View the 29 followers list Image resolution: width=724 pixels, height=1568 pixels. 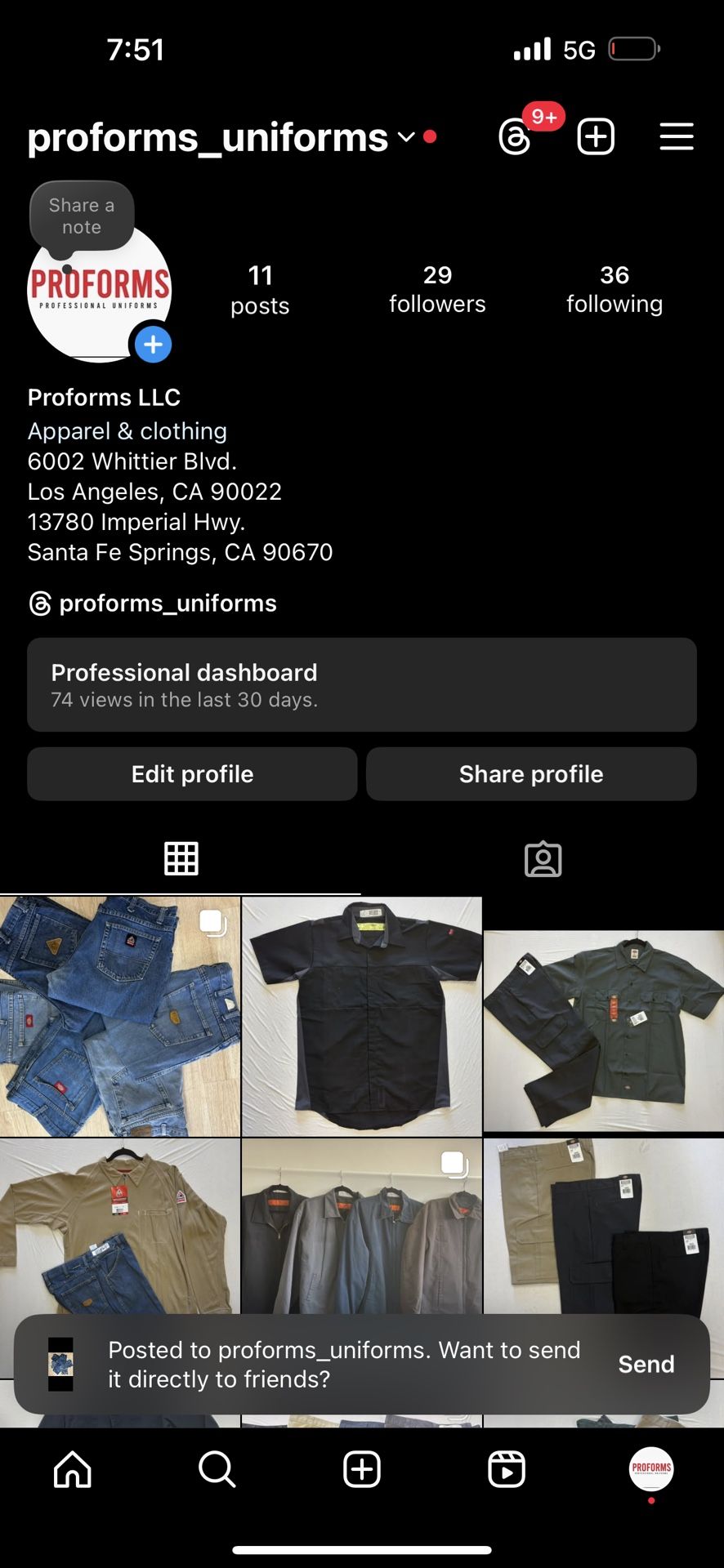click(x=437, y=289)
